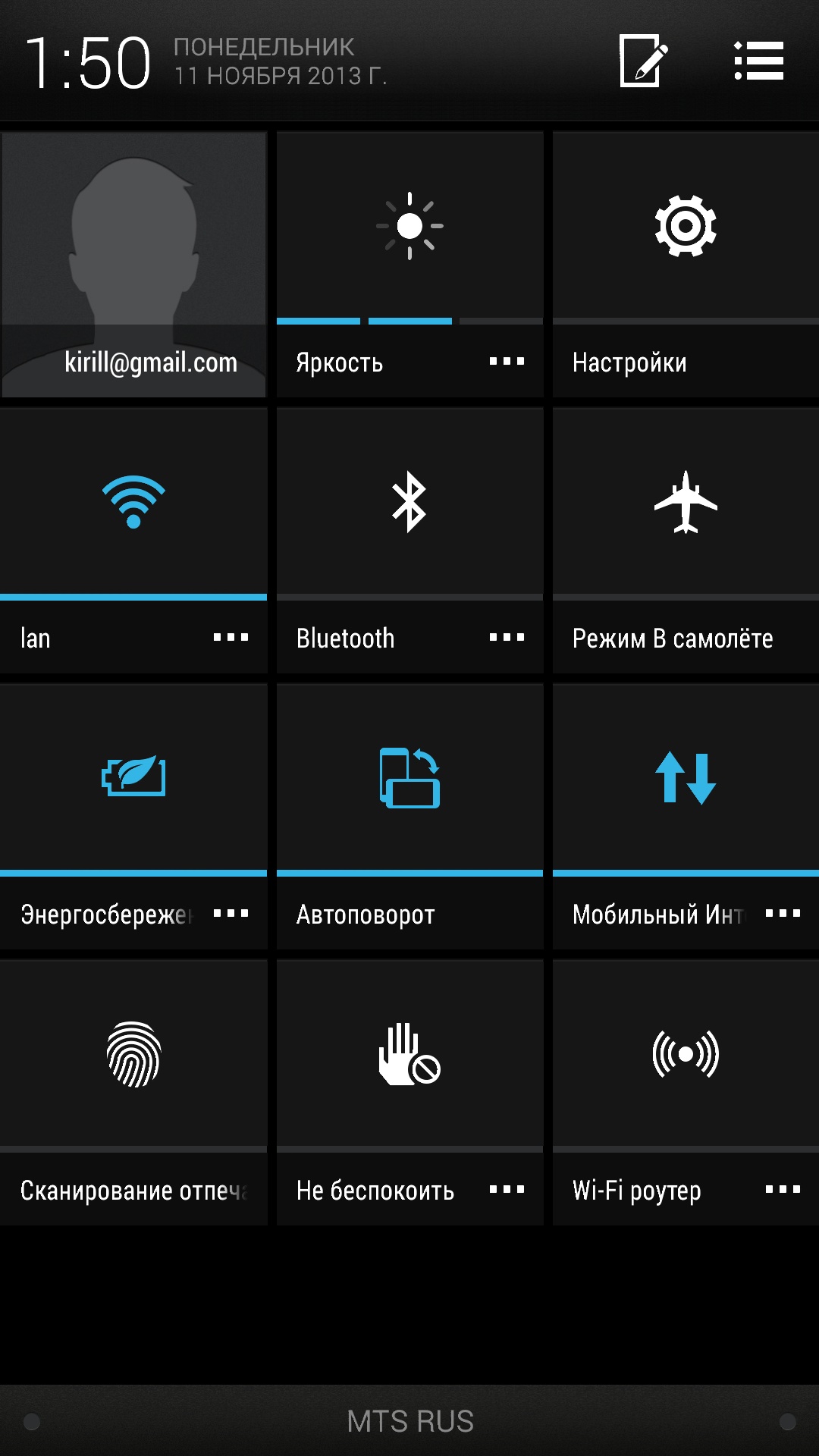The height and width of the screenshot is (1456, 819).
Task: Open more options for Энергосбережение
Action: pyautogui.click(x=231, y=914)
